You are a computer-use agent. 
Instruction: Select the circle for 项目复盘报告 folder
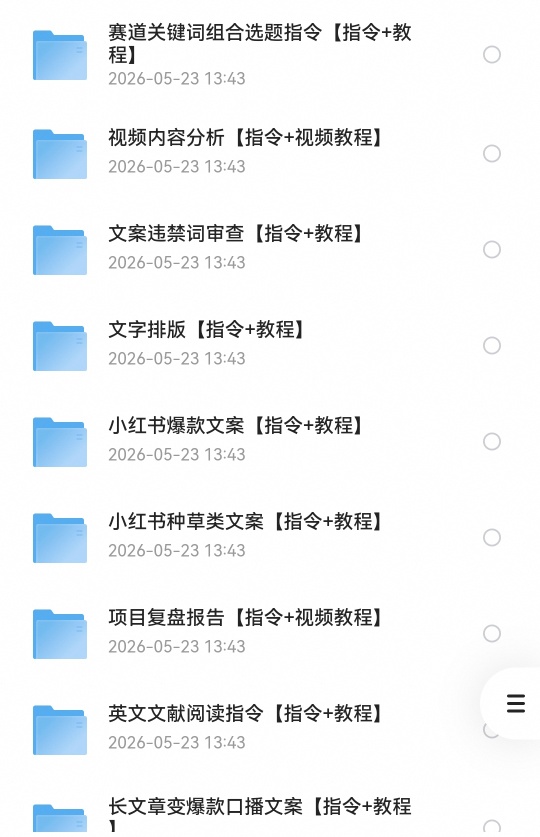coord(492,634)
